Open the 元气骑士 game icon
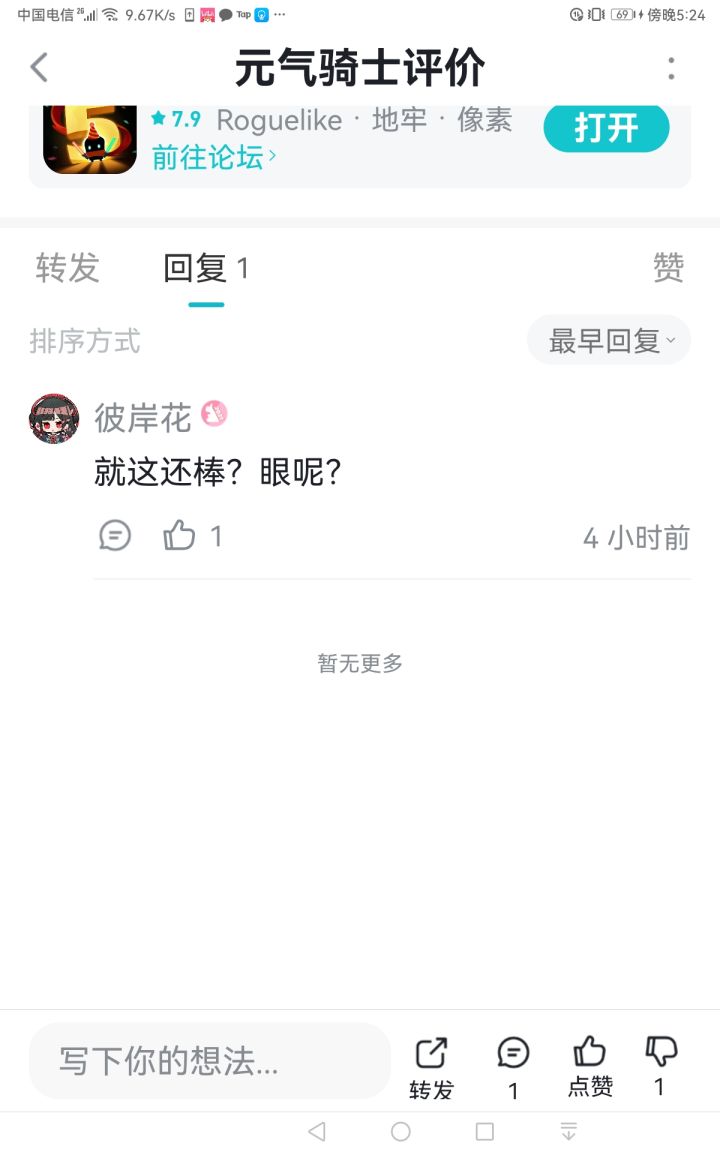 click(x=90, y=139)
